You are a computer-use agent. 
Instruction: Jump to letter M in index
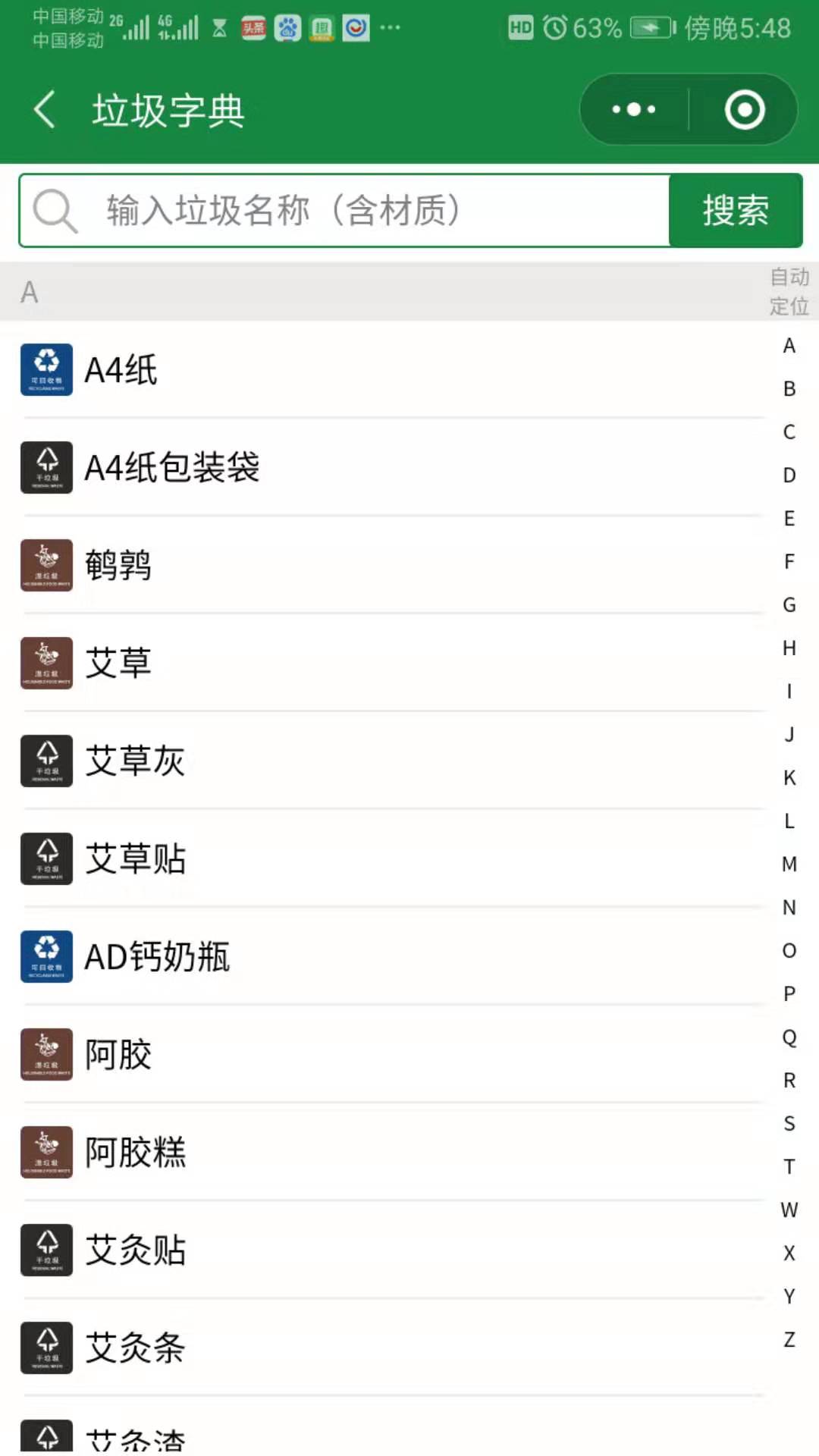pos(789,864)
